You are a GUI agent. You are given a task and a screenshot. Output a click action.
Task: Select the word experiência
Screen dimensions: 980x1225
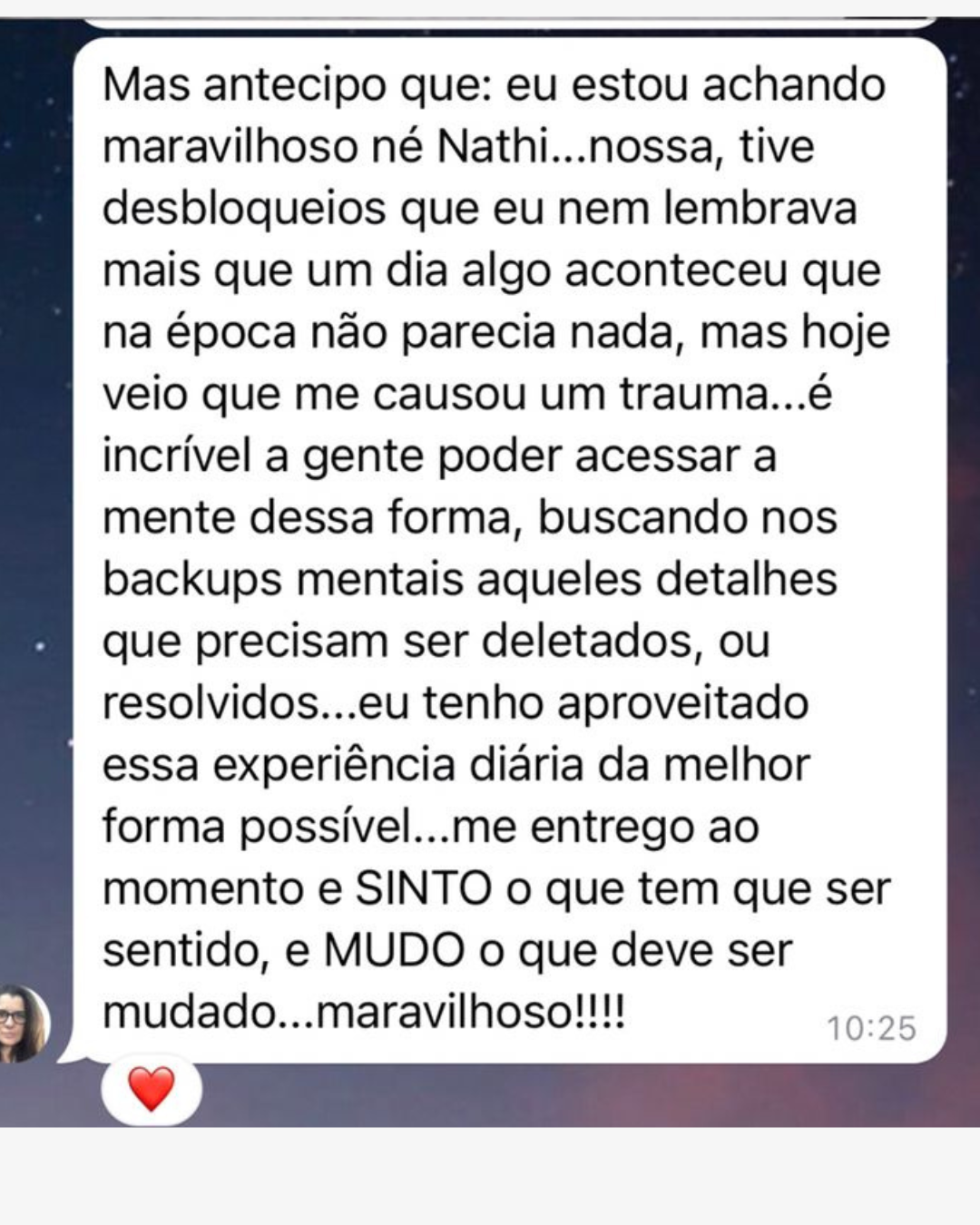click(348, 766)
